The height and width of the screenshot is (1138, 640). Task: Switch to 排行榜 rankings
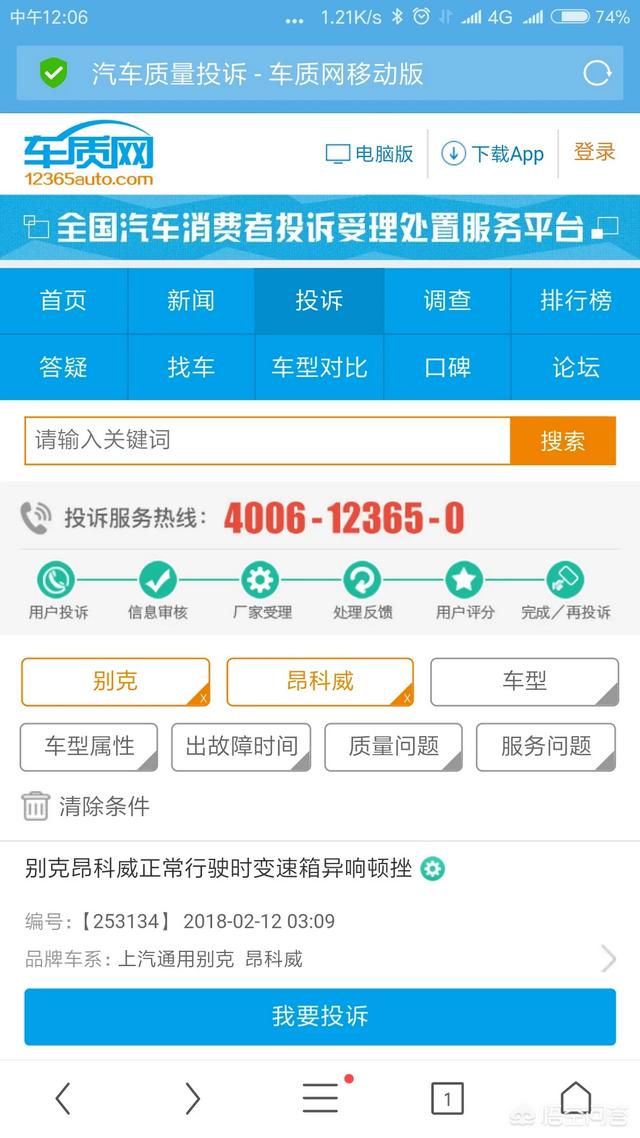pos(575,300)
